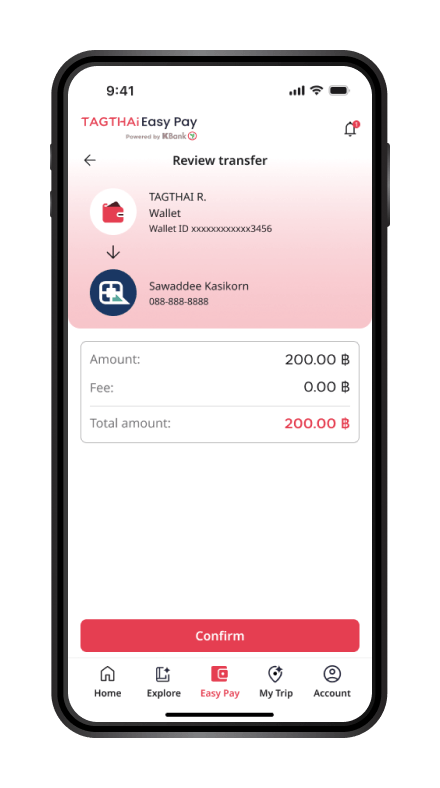Select the Easy Pay tab
Screen dimensions: 440x788
coord(219,682)
